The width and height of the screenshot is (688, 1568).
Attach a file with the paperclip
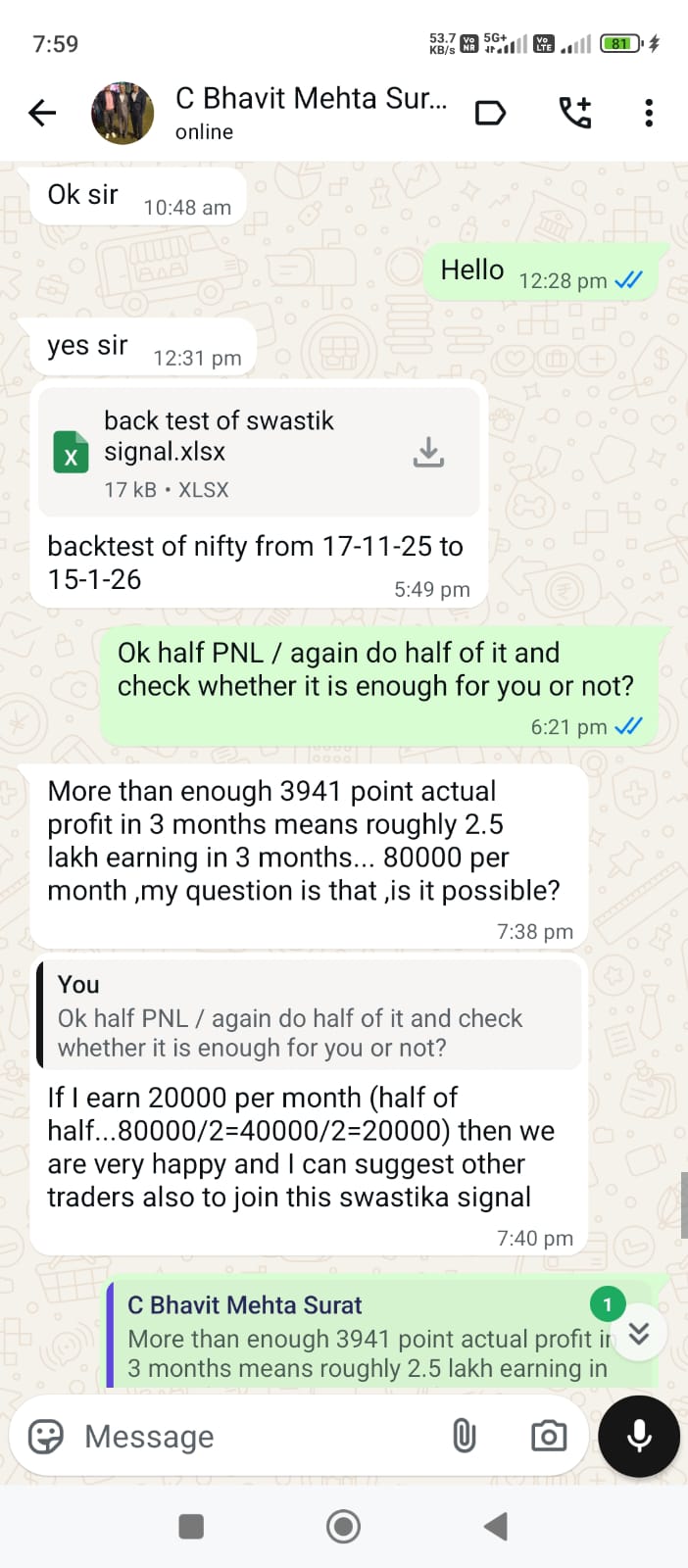464,1437
